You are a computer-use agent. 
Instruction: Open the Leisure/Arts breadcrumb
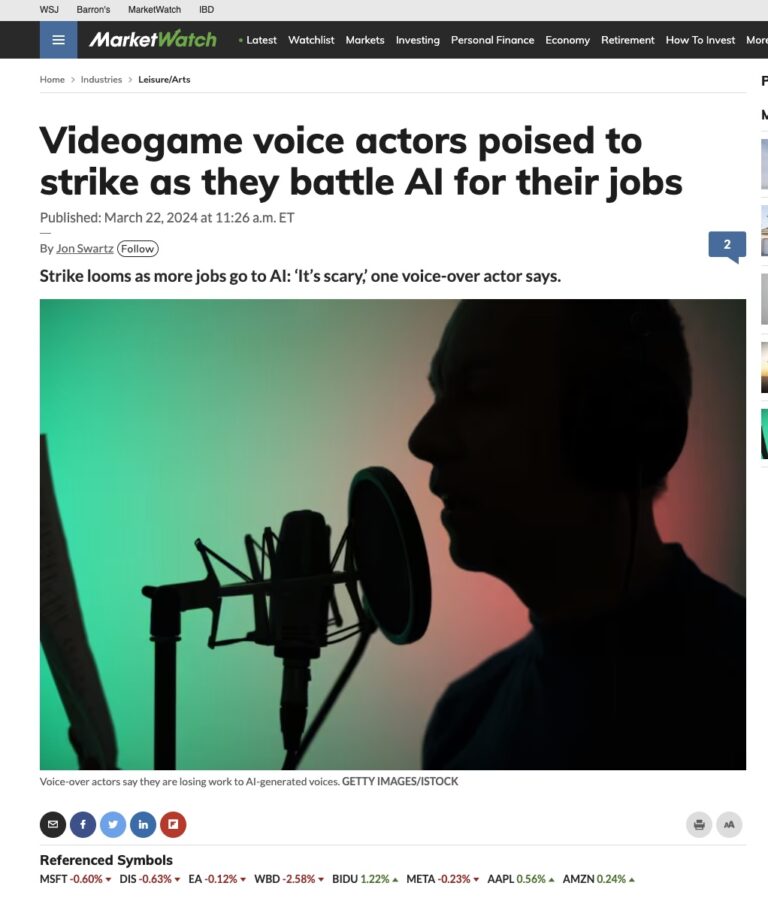tap(164, 80)
